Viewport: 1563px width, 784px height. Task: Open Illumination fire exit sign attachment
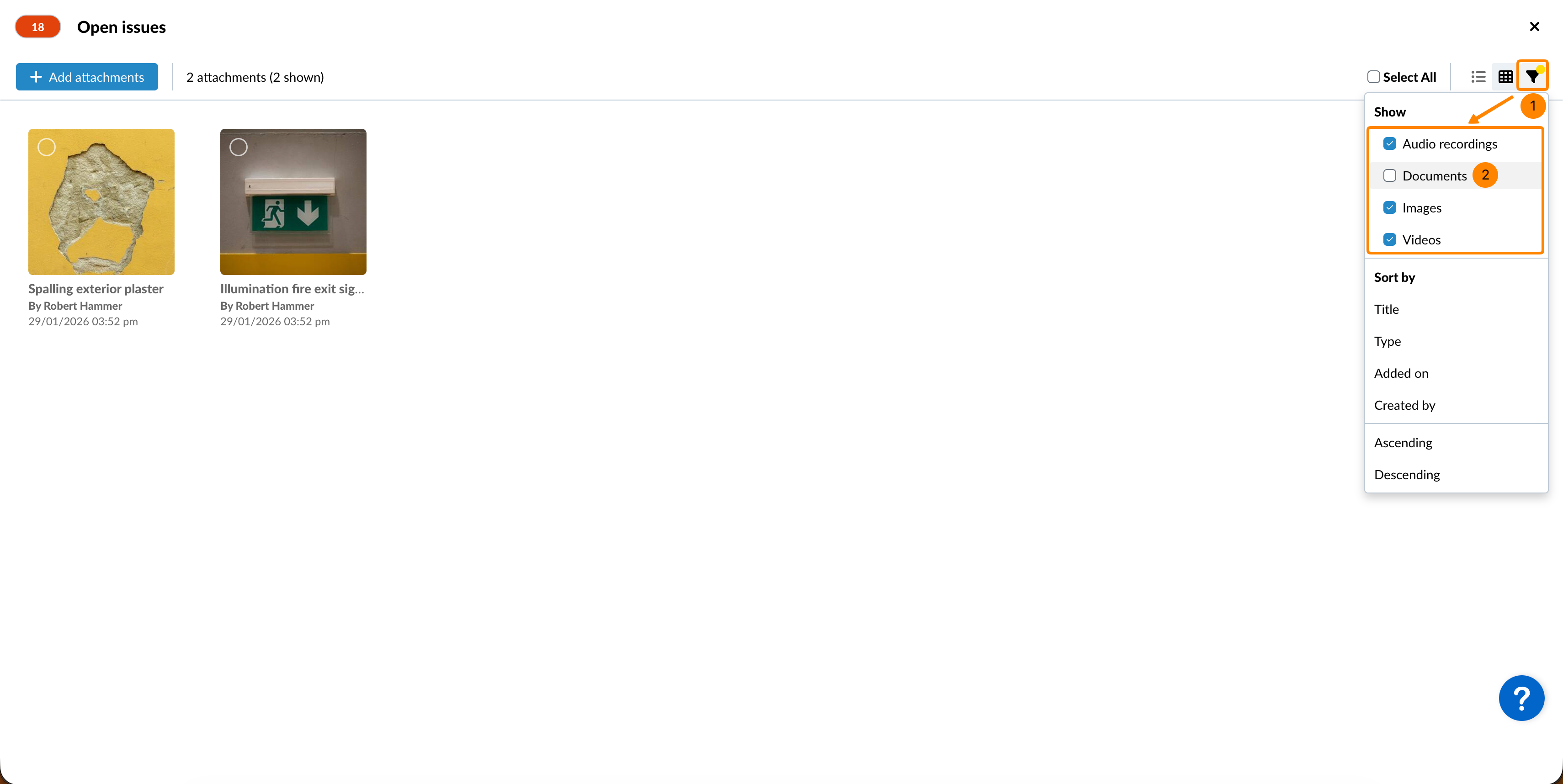293,202
